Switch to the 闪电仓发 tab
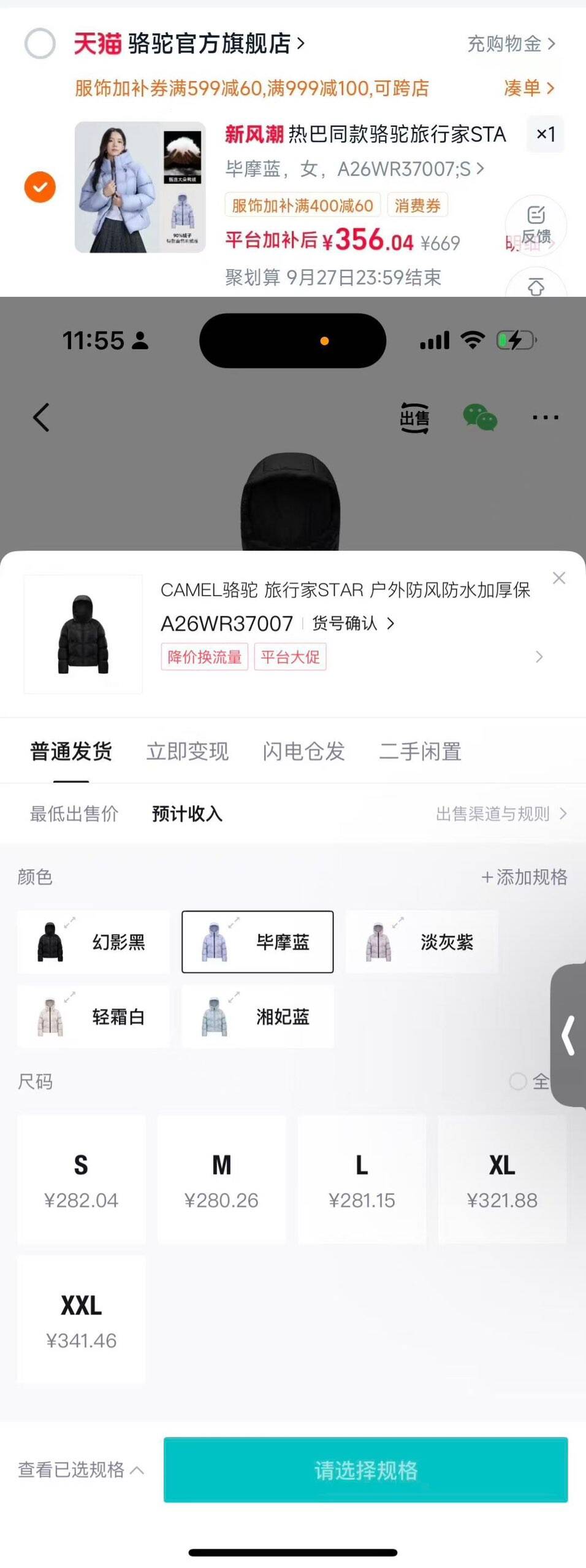The image size is (586, 1568). point(303,751)
